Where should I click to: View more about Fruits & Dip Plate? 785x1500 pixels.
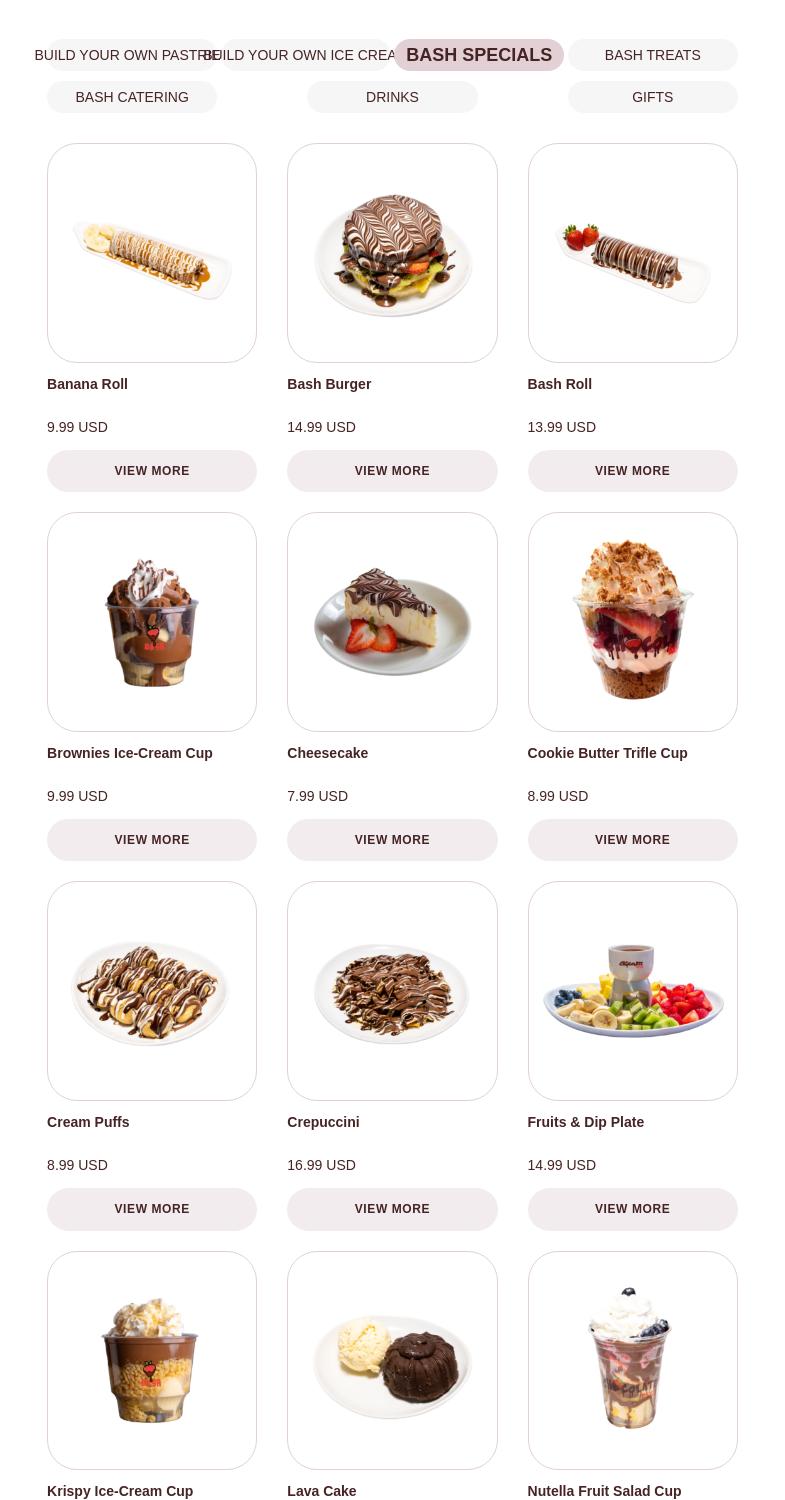(x=632, y=1209)
